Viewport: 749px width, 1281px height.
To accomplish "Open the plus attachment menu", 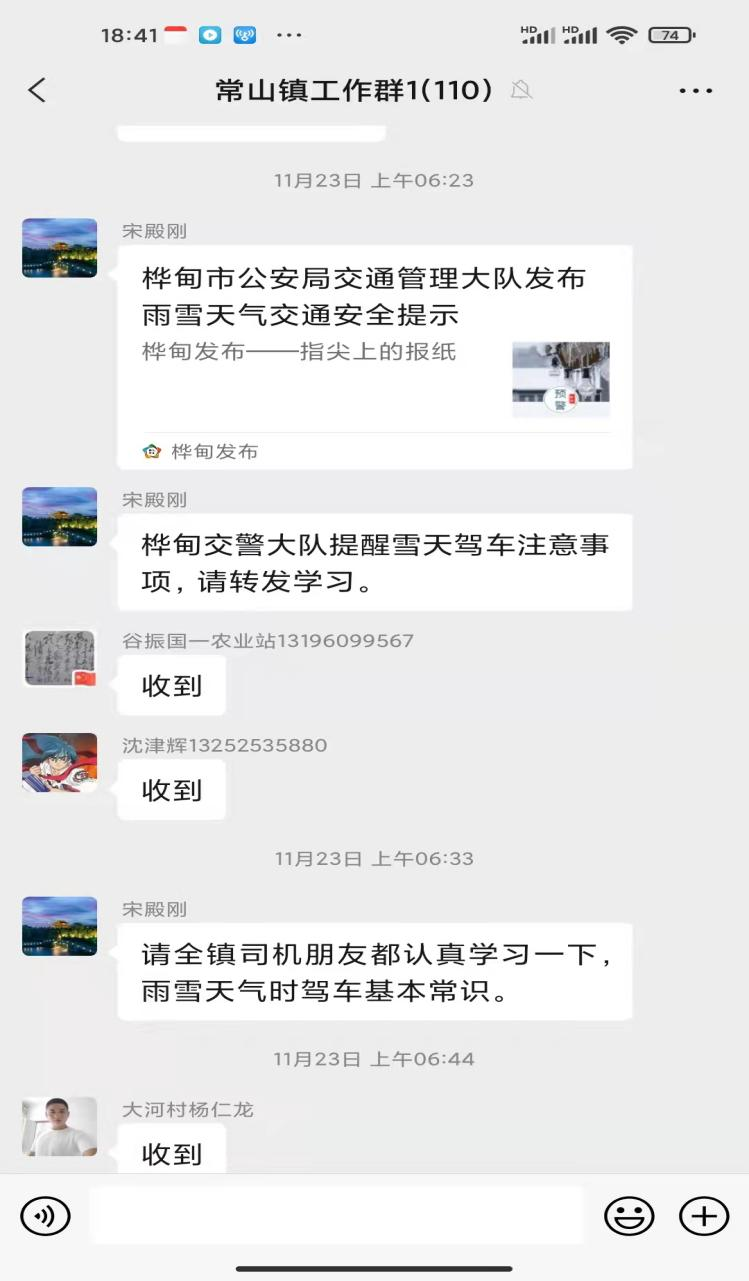I will (x=704, y=1216).
